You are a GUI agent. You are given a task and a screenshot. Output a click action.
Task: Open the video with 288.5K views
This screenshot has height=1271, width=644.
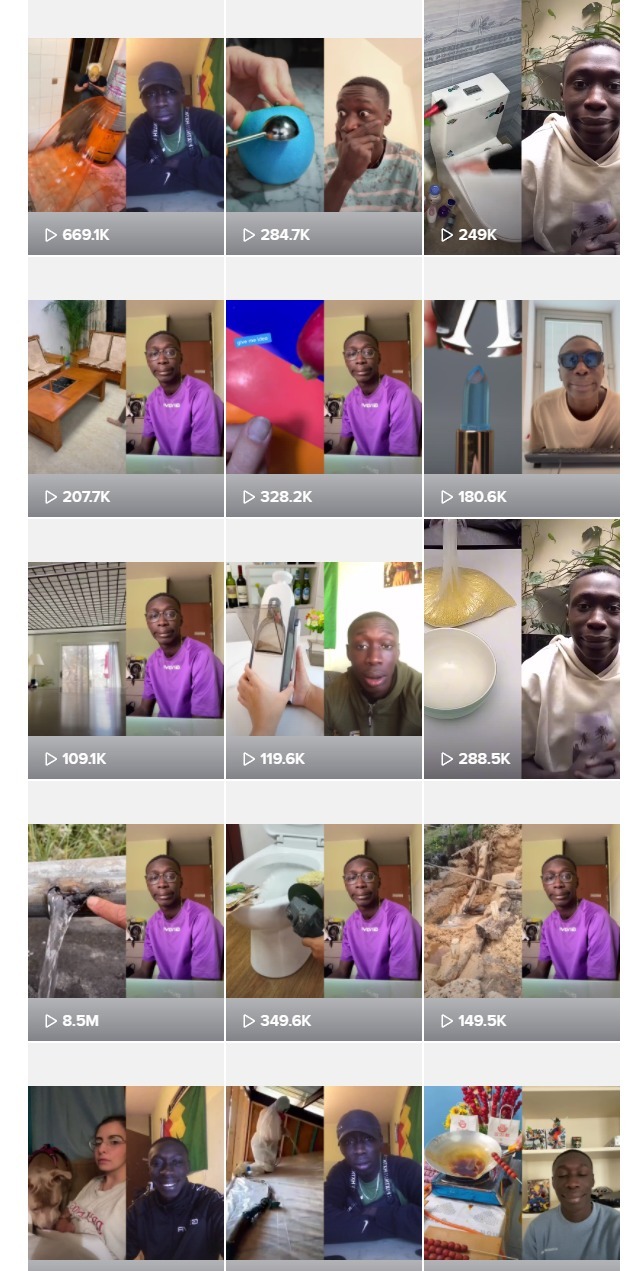[521, 649]
